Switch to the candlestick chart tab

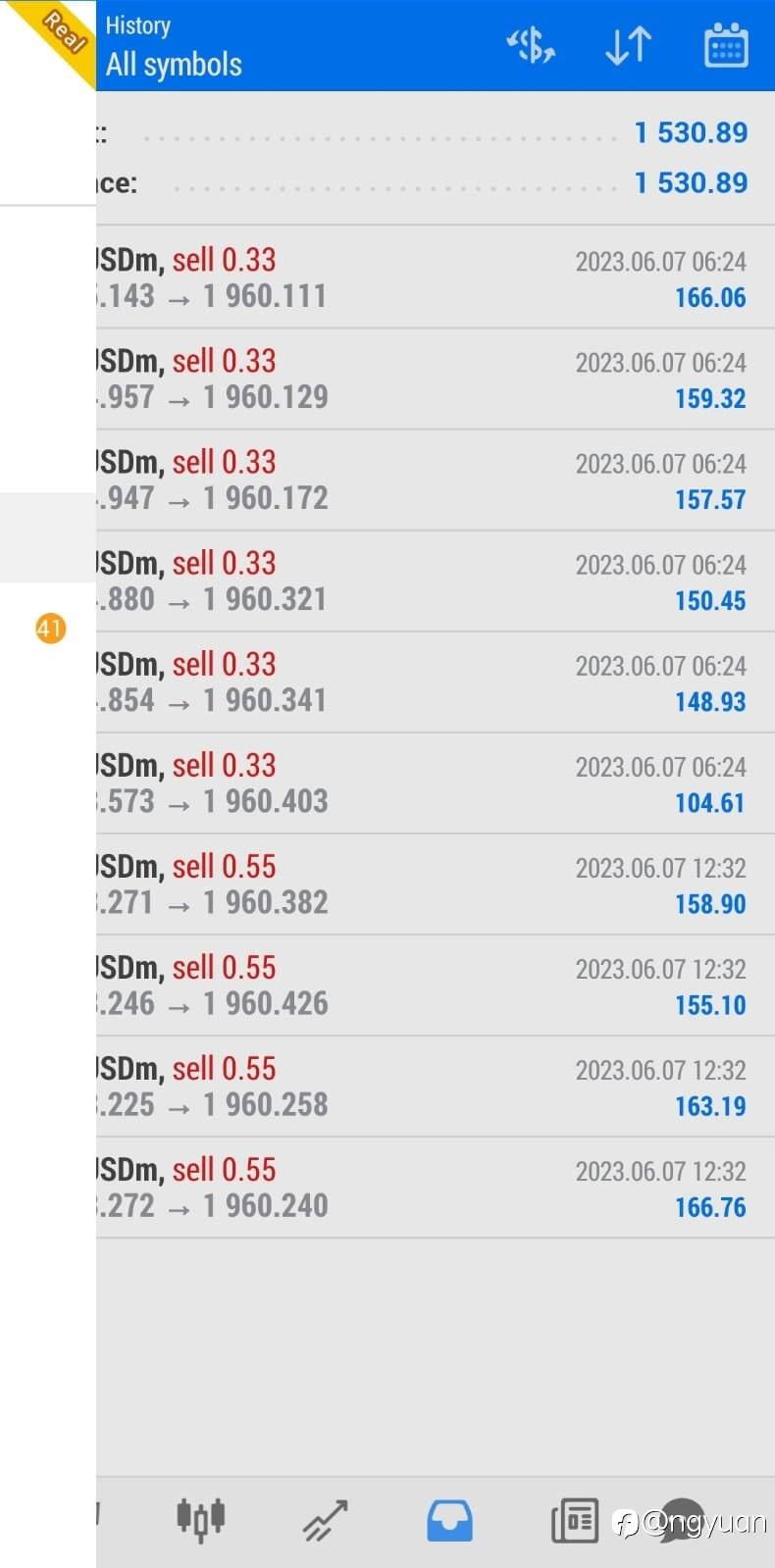click(201, 1519)
